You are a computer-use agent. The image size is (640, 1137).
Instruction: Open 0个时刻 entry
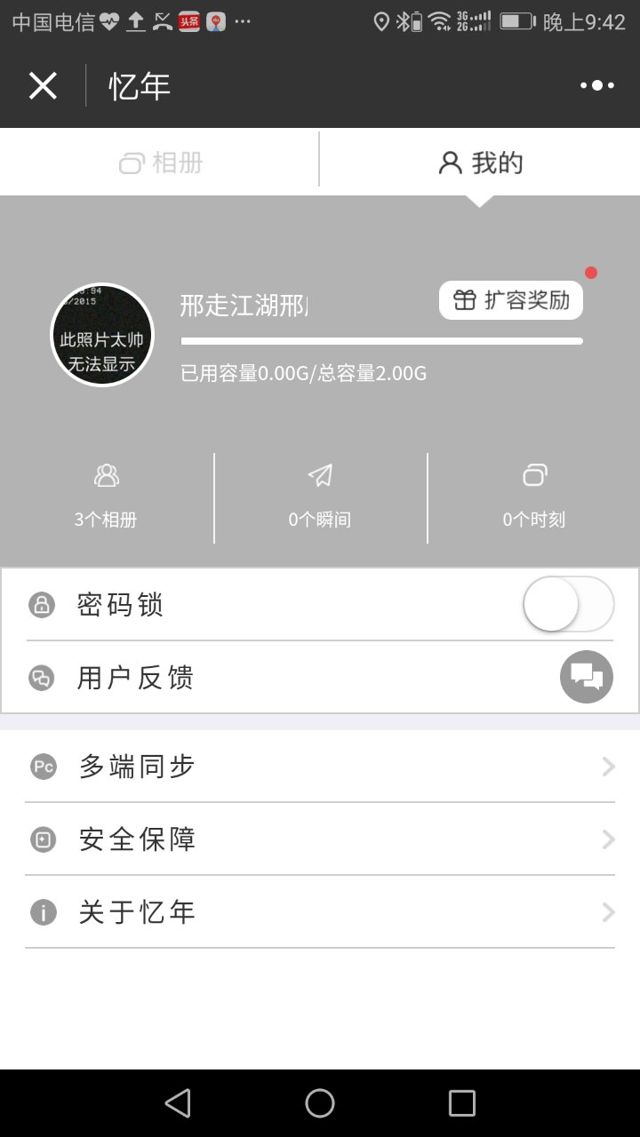point(534,496)
